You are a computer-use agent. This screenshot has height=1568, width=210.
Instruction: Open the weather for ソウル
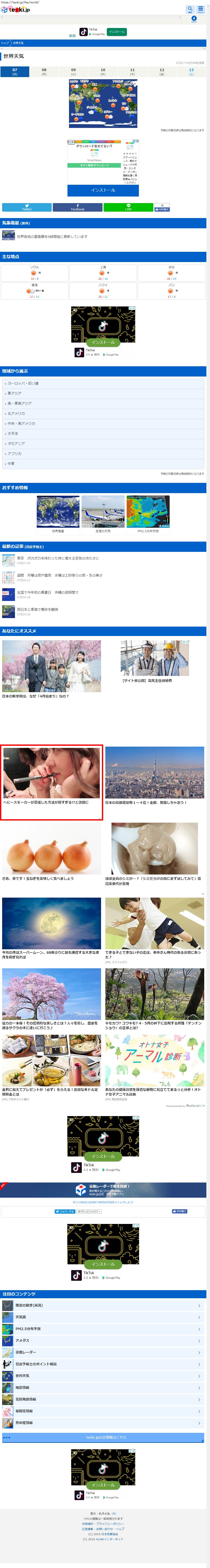pos(35,272)
